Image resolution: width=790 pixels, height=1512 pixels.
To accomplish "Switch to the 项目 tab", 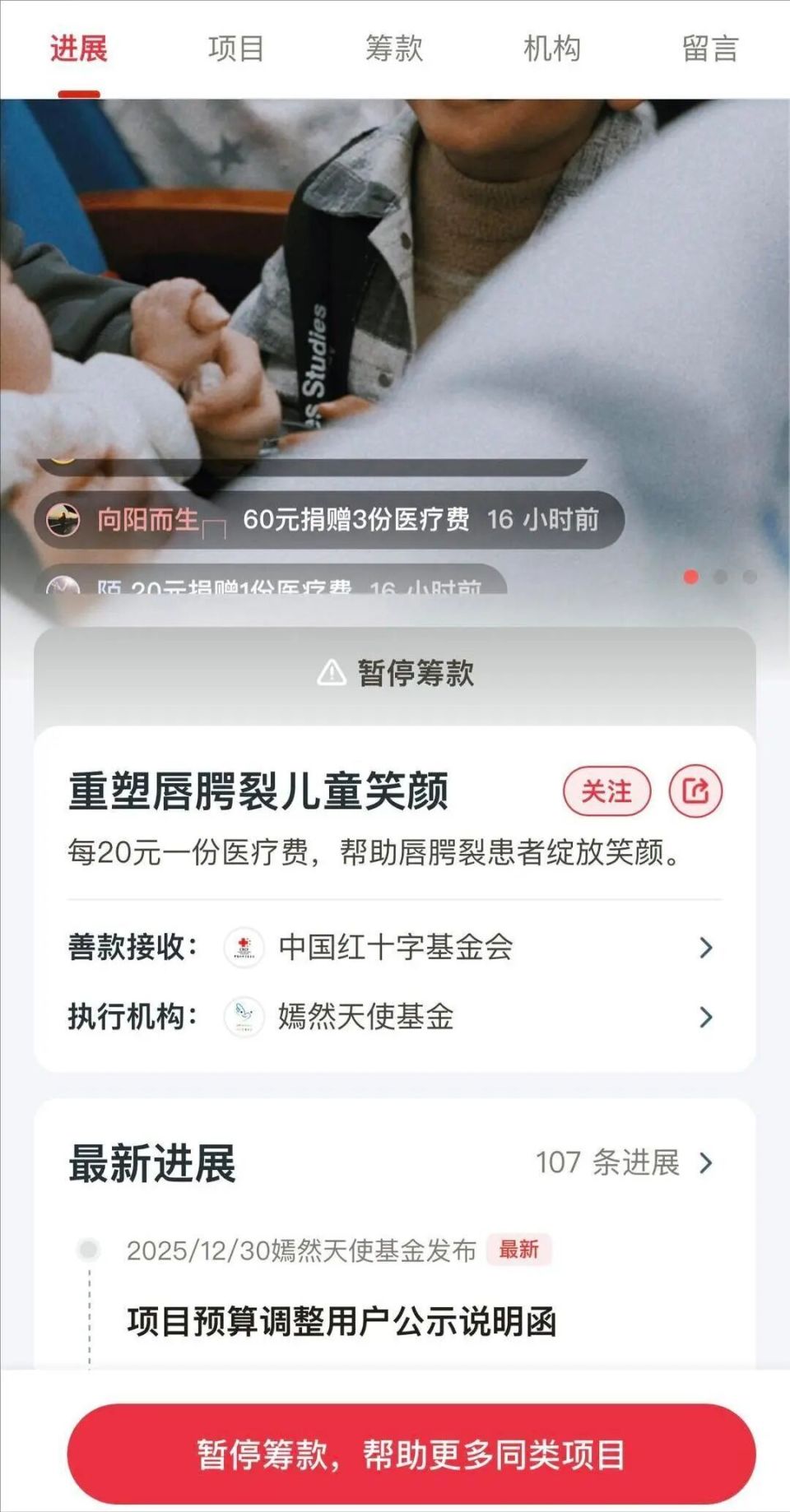I will pyautogui.click(x=235, y=49).
